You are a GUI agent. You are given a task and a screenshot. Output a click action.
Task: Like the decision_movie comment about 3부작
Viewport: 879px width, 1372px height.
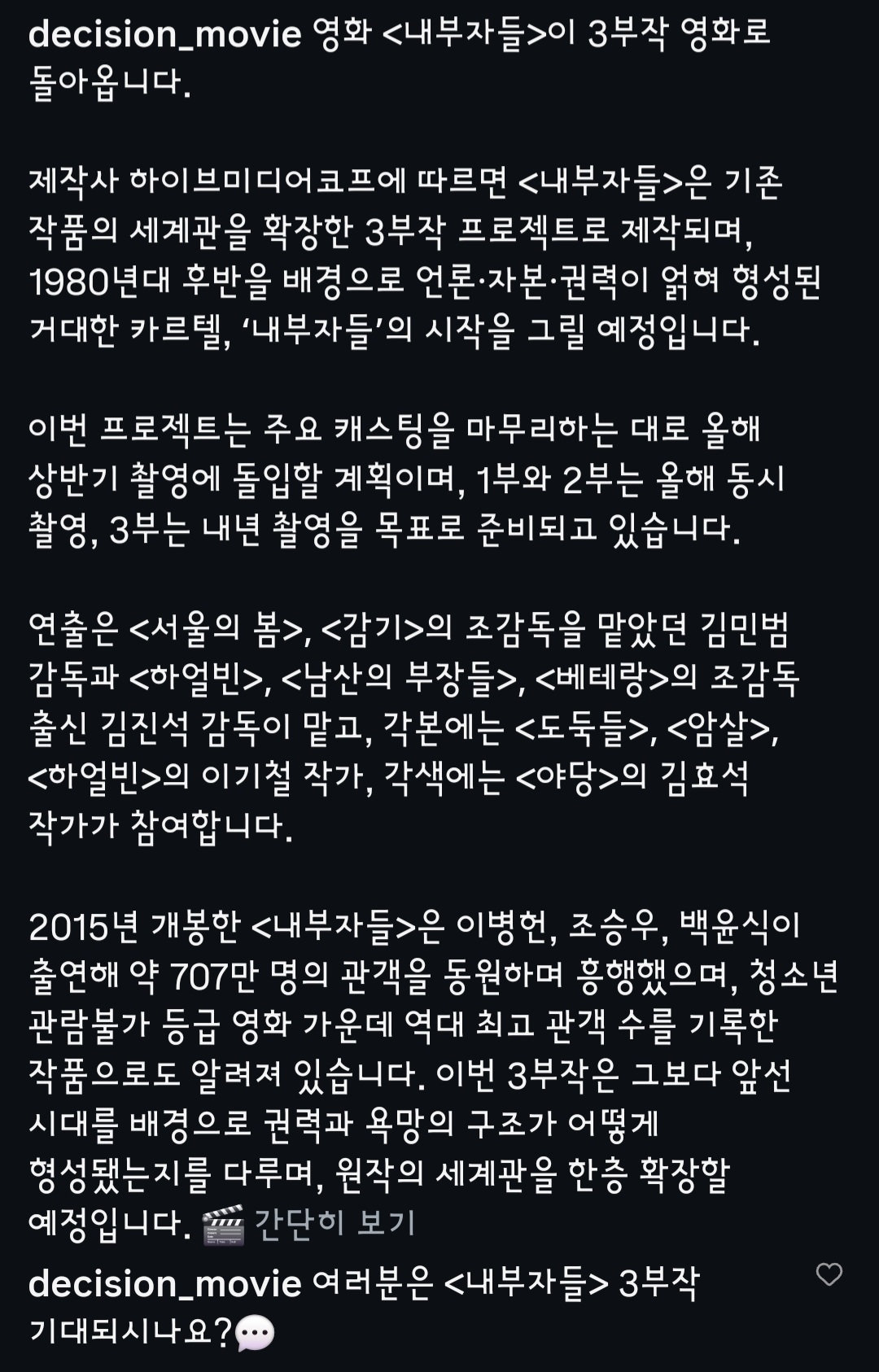tap(829, 1274)
